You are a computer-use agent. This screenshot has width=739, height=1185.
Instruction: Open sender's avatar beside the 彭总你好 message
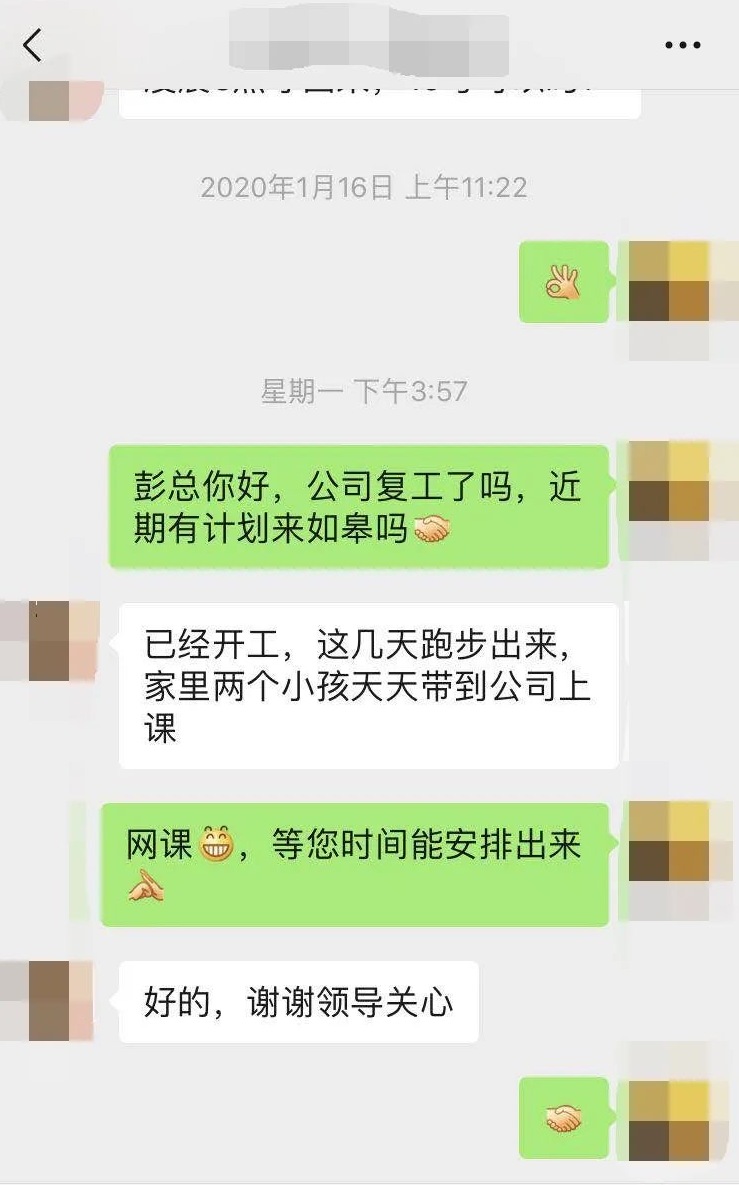click(668, 482)
